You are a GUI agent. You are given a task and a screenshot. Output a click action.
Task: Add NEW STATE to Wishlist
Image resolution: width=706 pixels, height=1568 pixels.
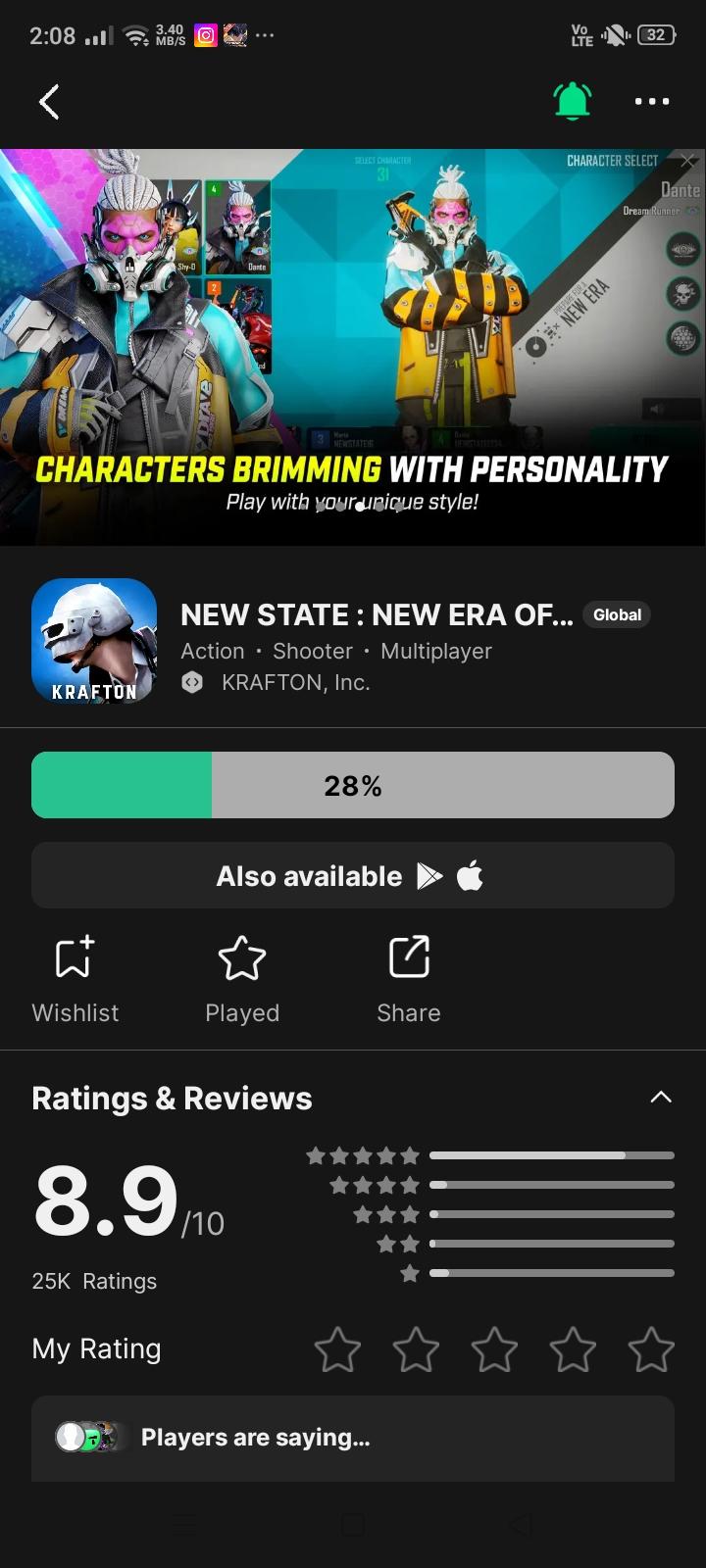pos(75,978)
